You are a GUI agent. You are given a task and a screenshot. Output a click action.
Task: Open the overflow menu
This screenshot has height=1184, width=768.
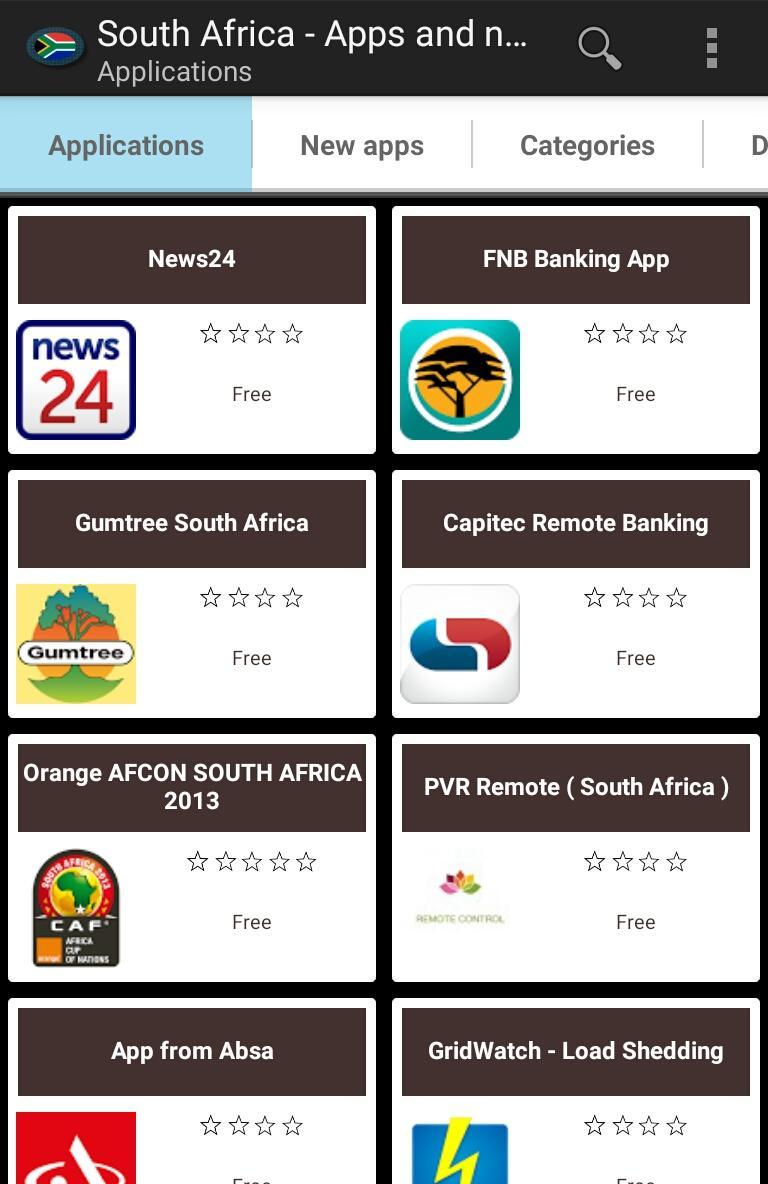711,47
